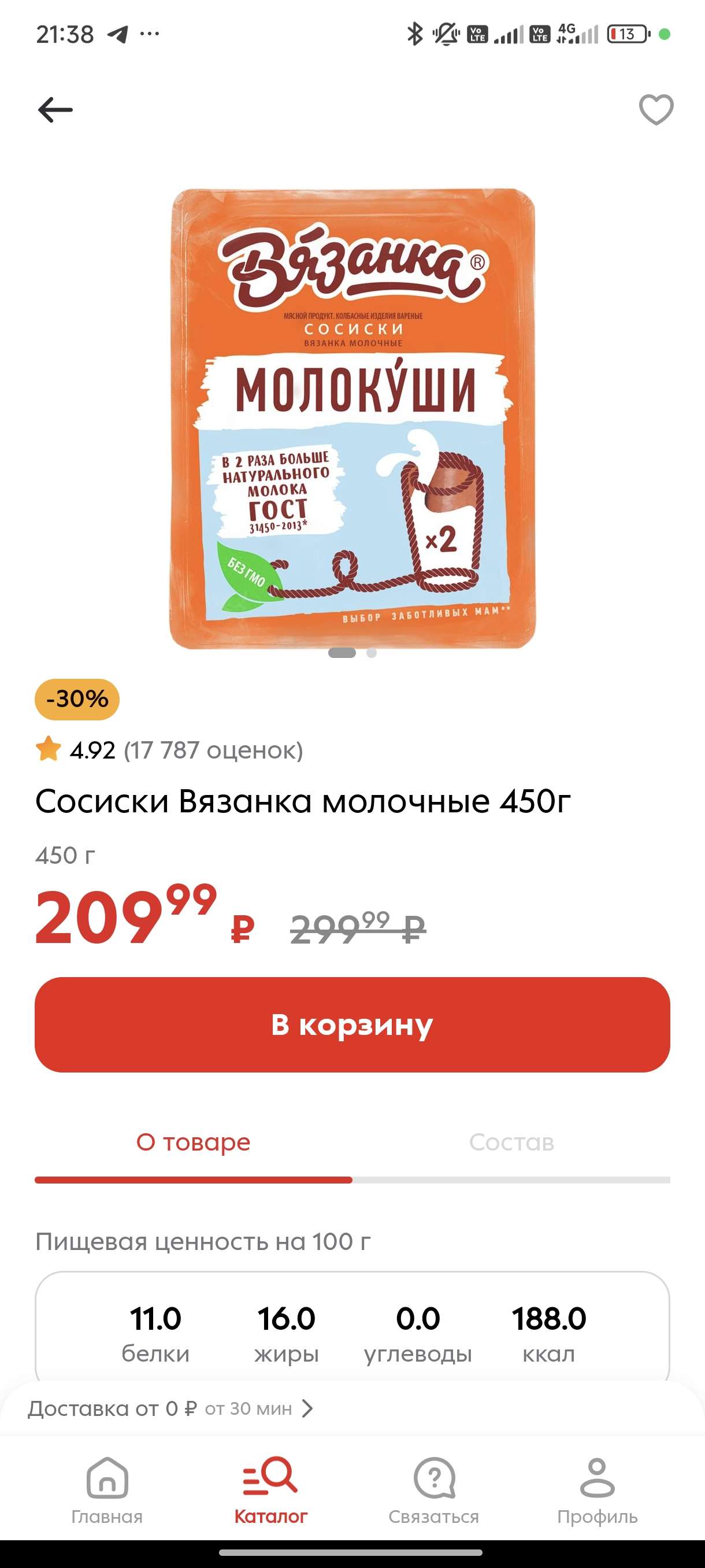
Task: Open the Вязанка product image
Action: tap(353, 419)
